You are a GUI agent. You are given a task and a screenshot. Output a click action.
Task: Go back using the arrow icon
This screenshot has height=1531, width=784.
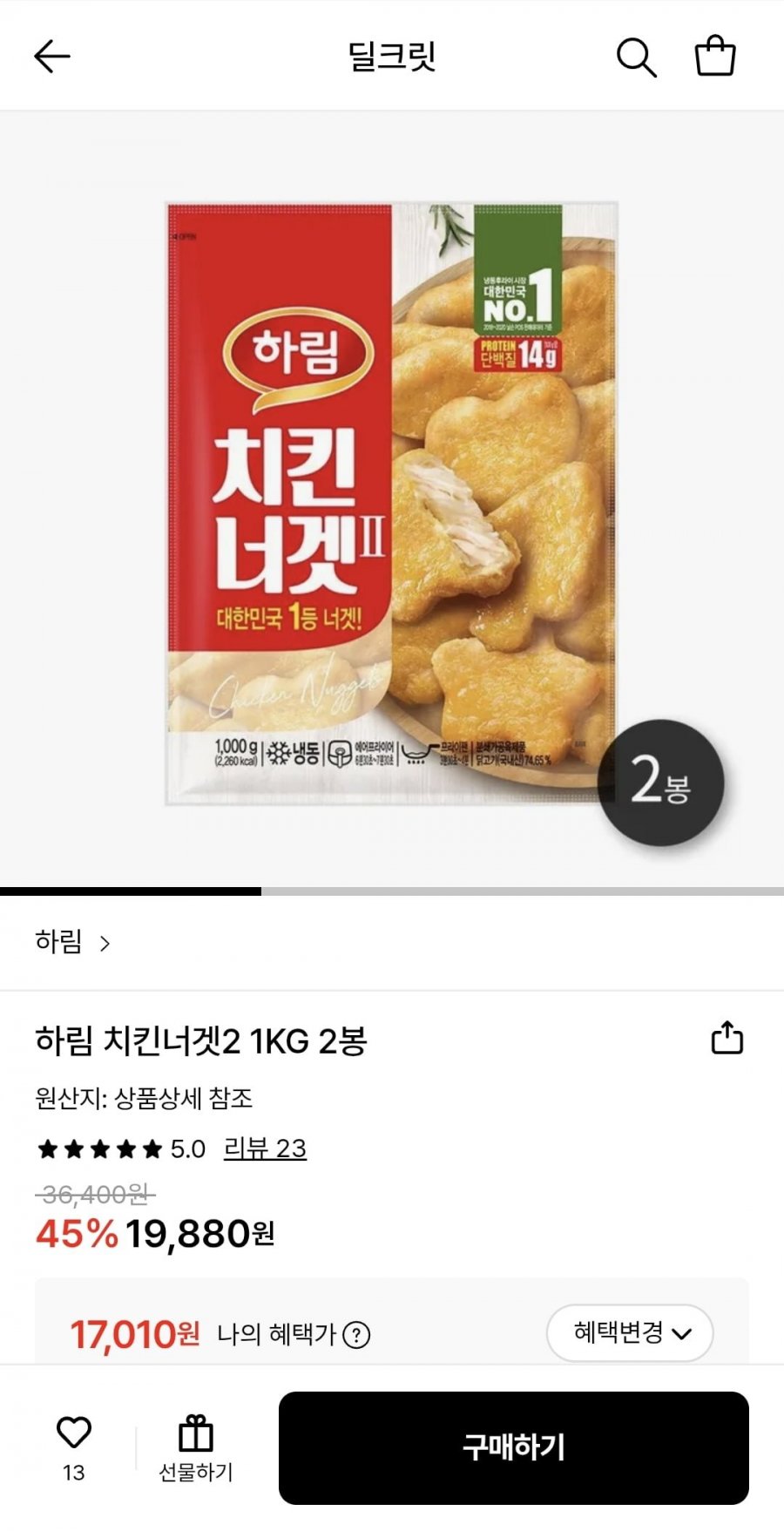click(x=51, y=57)
